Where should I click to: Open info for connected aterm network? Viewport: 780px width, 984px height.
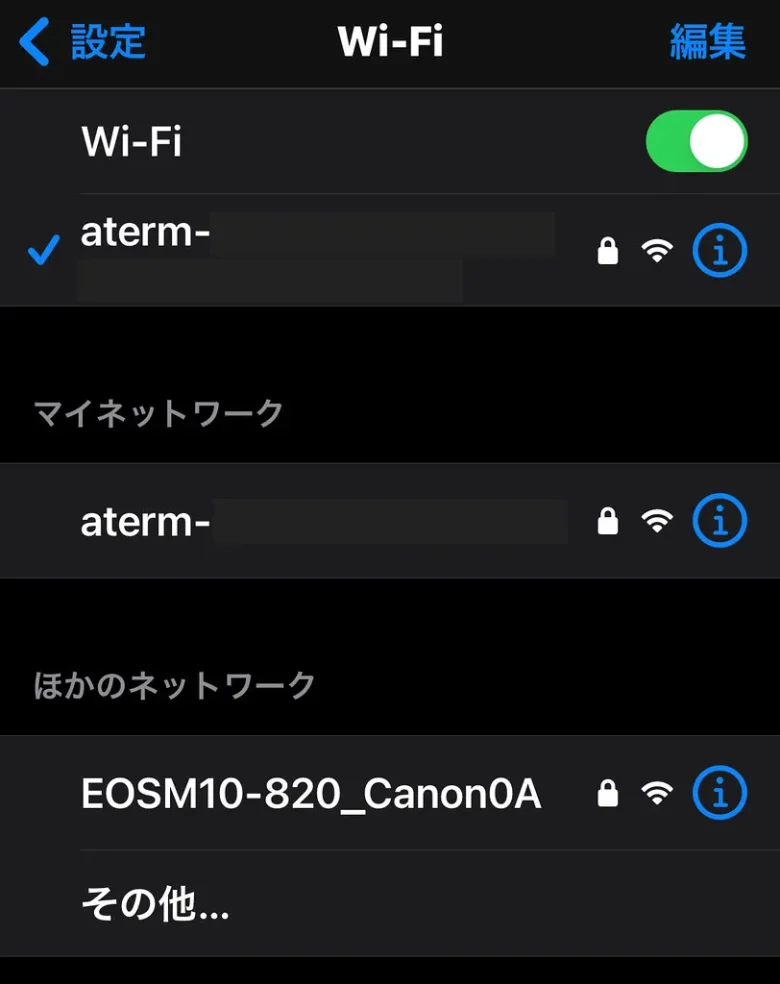pyautogui.click(x=719, y=250)
